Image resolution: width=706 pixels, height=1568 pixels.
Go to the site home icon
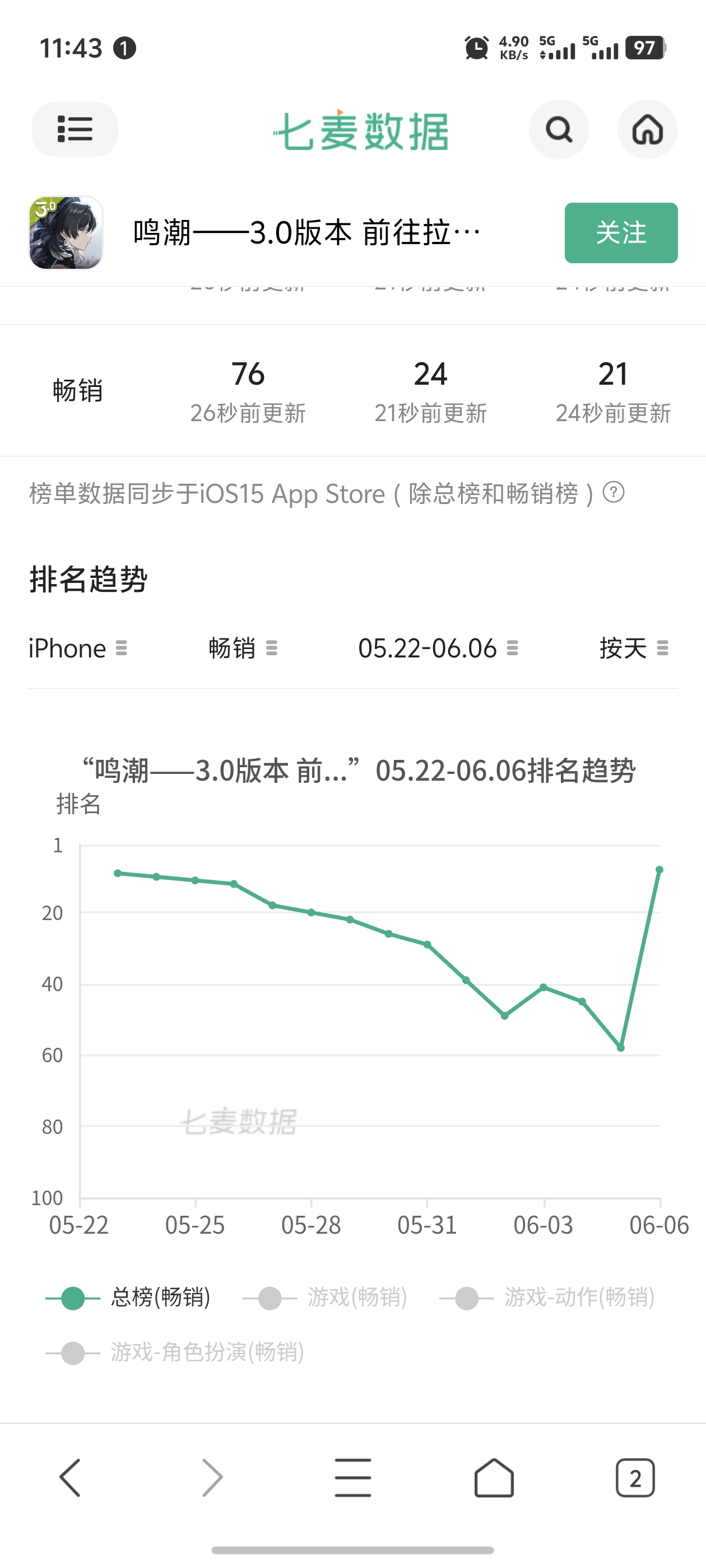click(x=647, y=129)
